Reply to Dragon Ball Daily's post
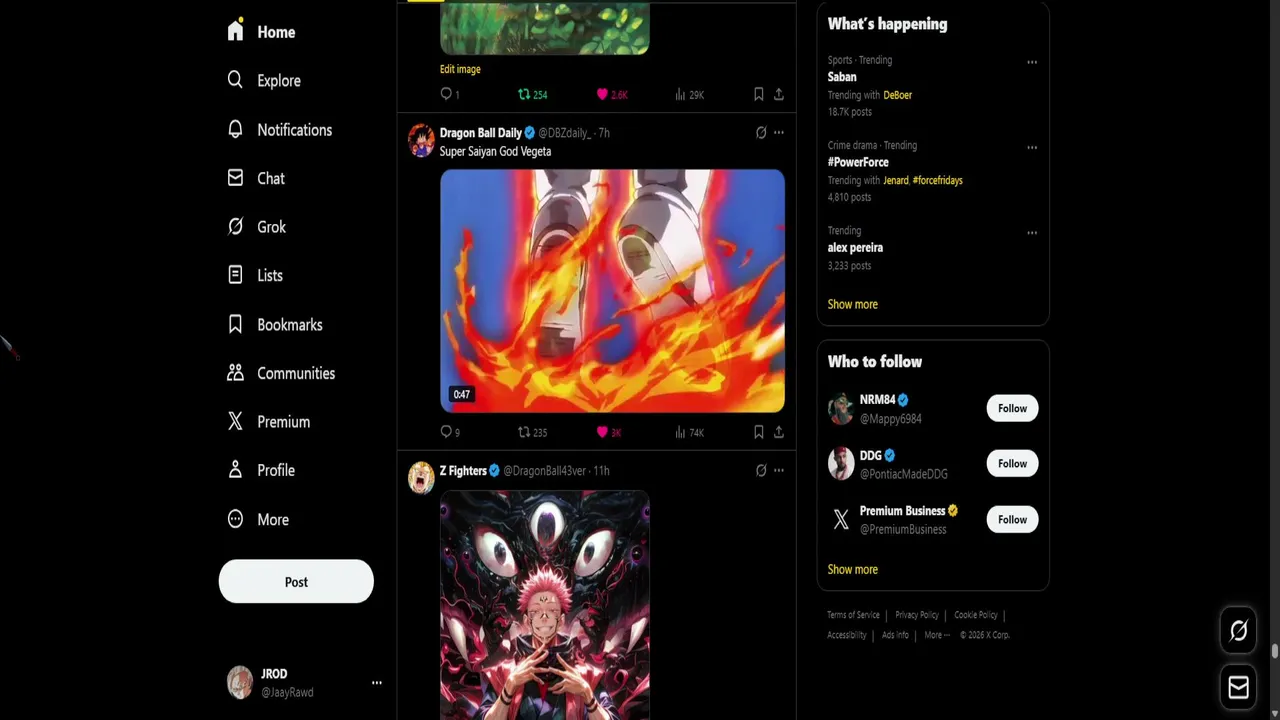Viewport: 1280px width, 720px height. [446, 432]
